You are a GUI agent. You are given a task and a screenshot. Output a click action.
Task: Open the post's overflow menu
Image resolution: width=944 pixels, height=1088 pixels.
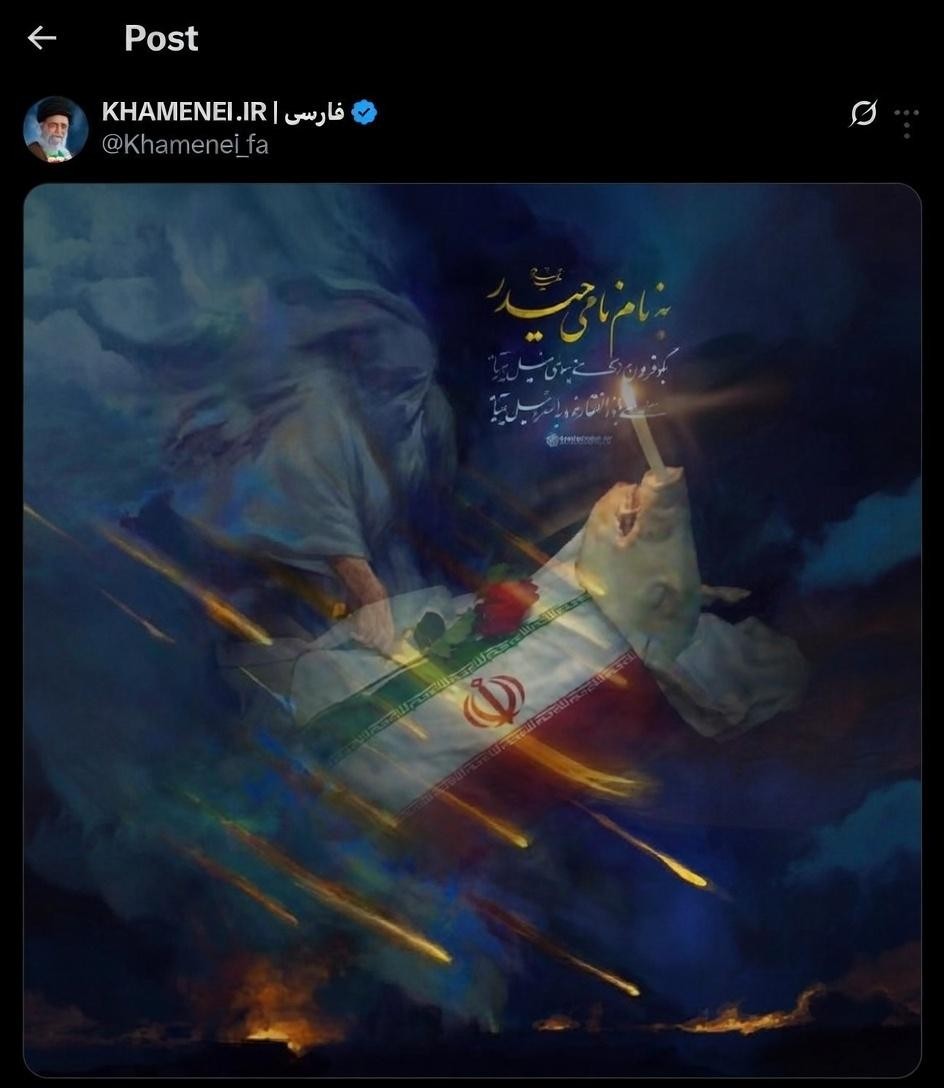click(x=906, y=123)
